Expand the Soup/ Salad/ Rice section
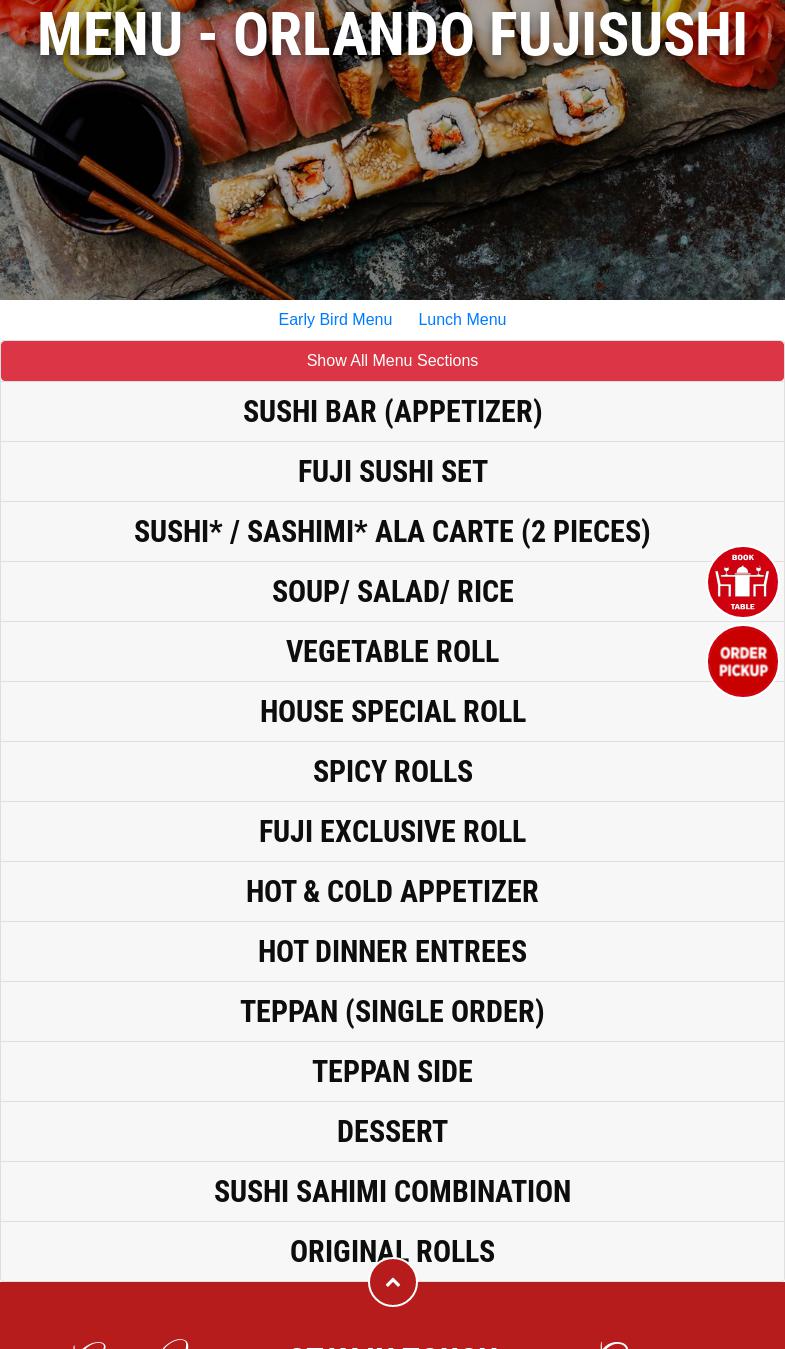785x1349 pixels. click(x=392, y=591)
